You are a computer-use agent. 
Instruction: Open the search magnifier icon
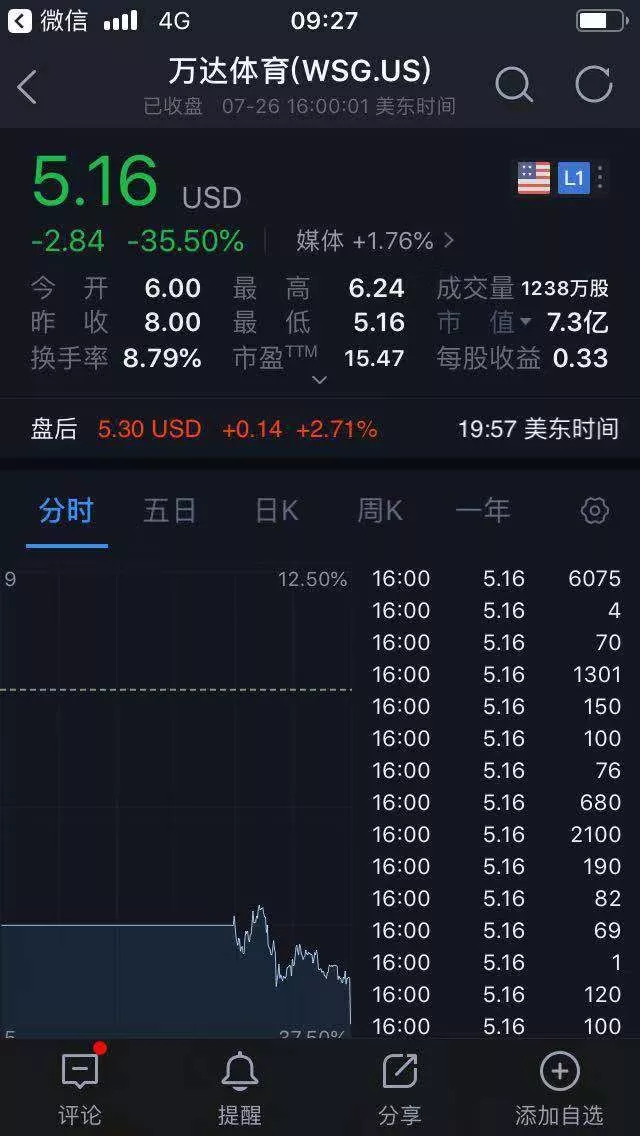click(x=514, y=85)
